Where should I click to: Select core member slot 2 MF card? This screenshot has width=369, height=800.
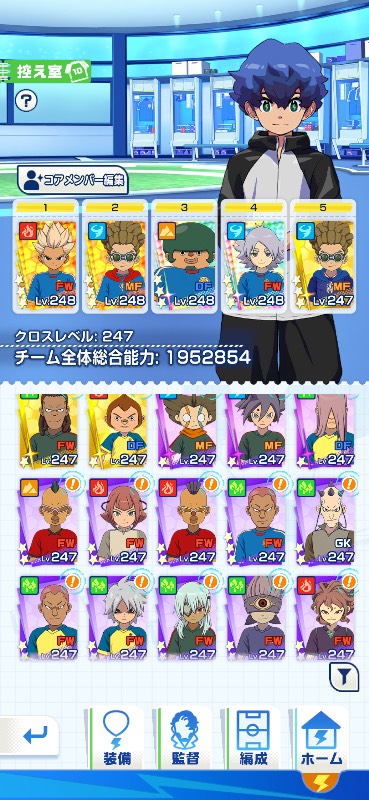[x=115, y=257]
